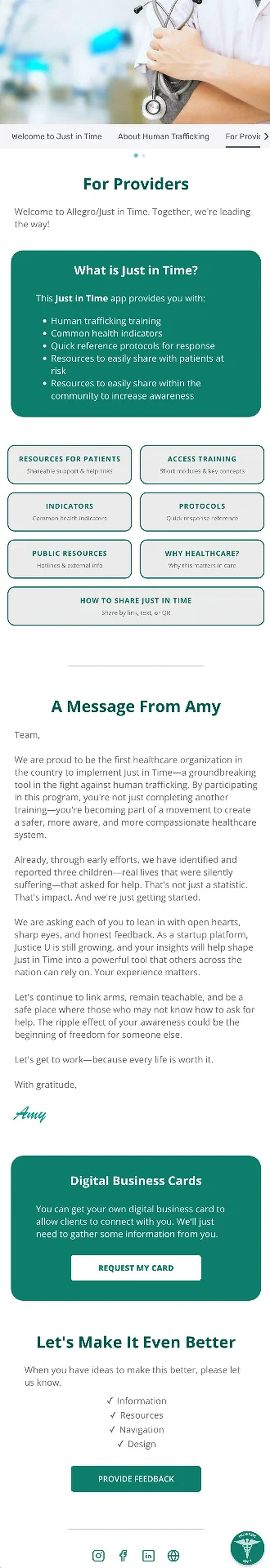Viewport: 270px width, 1568px height.
Task: Switch to Welcome to Just in Time tab
Action: coord(57,136)
